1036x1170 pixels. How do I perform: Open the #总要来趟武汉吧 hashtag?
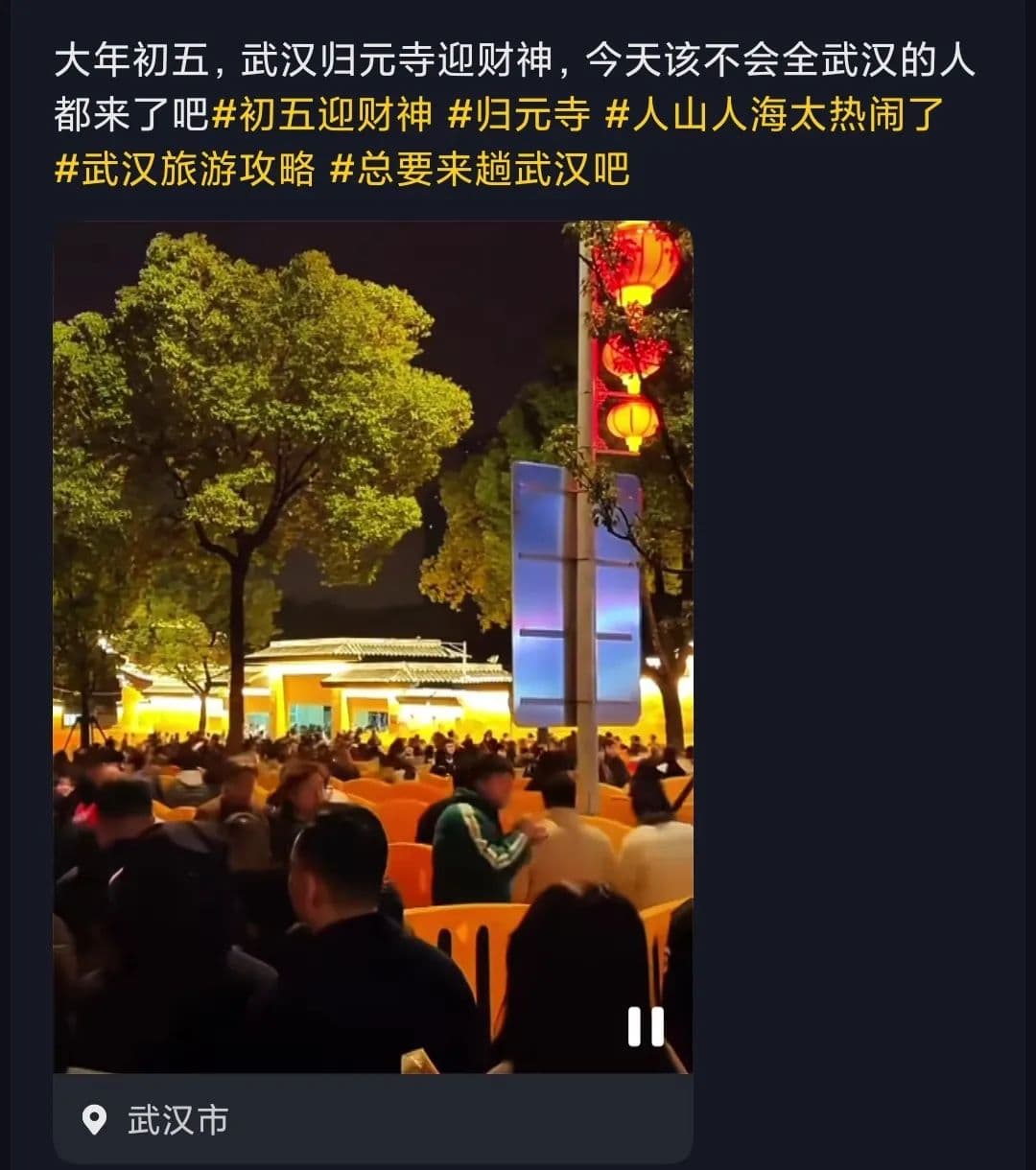(x=479, y=169)
